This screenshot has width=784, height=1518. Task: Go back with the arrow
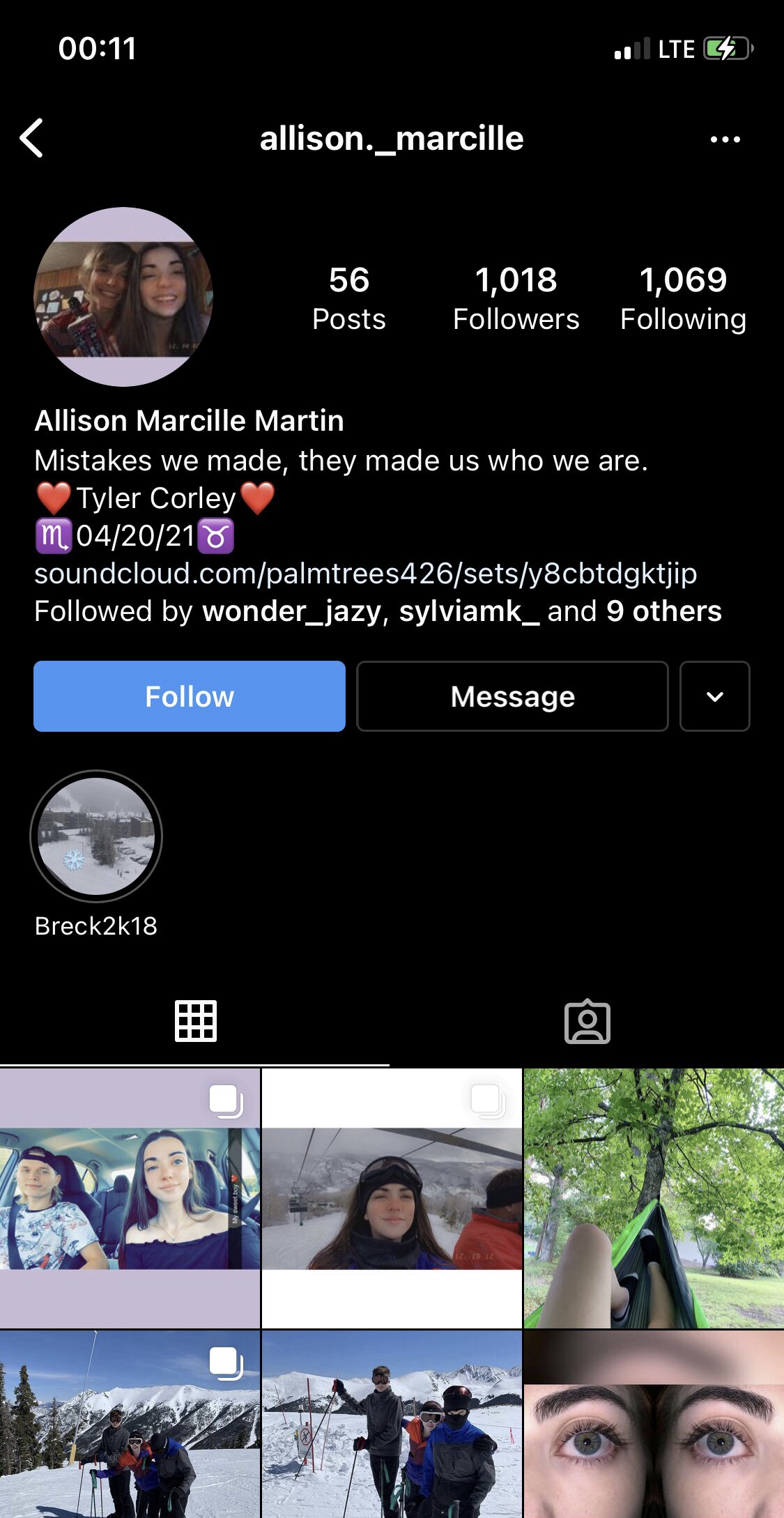[x=32, y=138]
